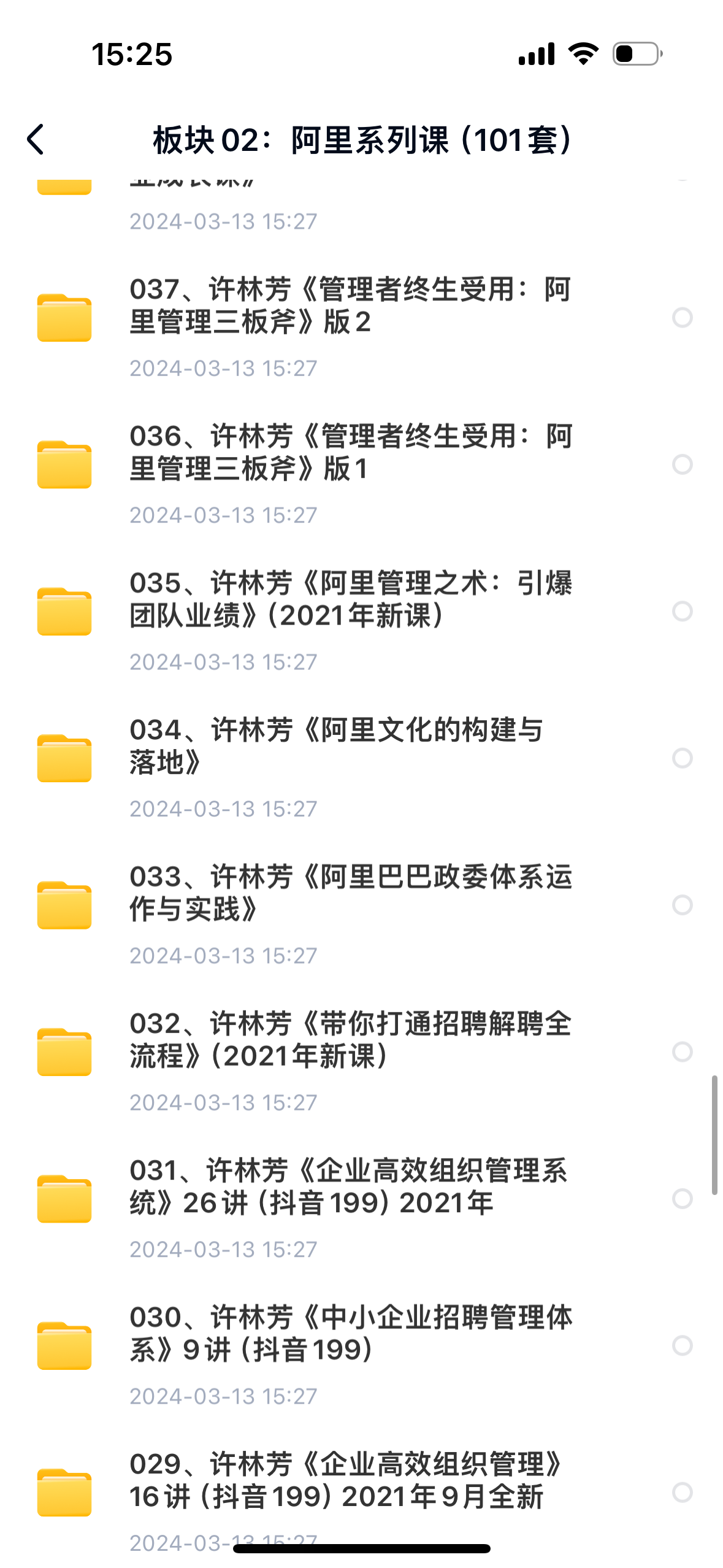Open folder 037 阿里管理三板斧 版2
723x1568 pixels.
[350, 306]
